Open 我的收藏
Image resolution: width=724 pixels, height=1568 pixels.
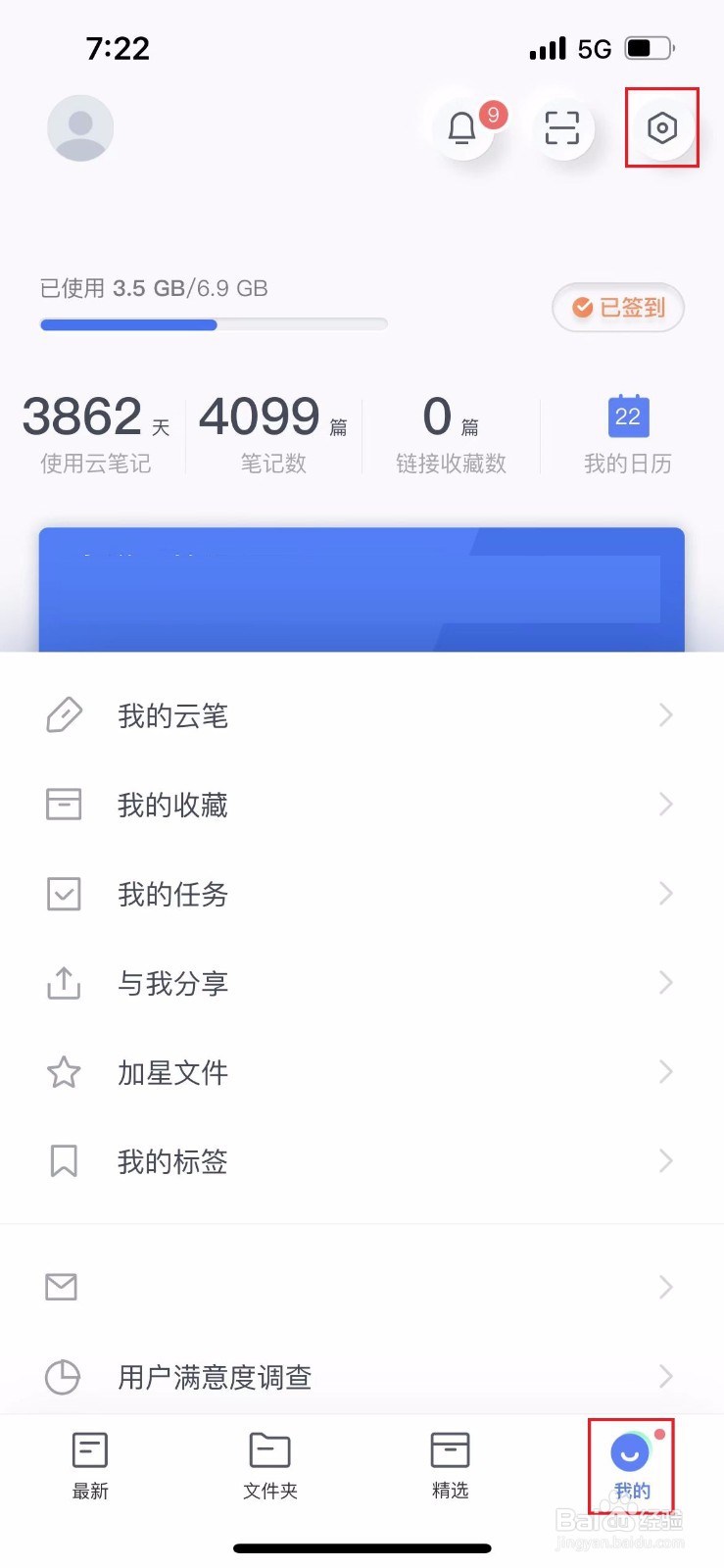point(362,805)
